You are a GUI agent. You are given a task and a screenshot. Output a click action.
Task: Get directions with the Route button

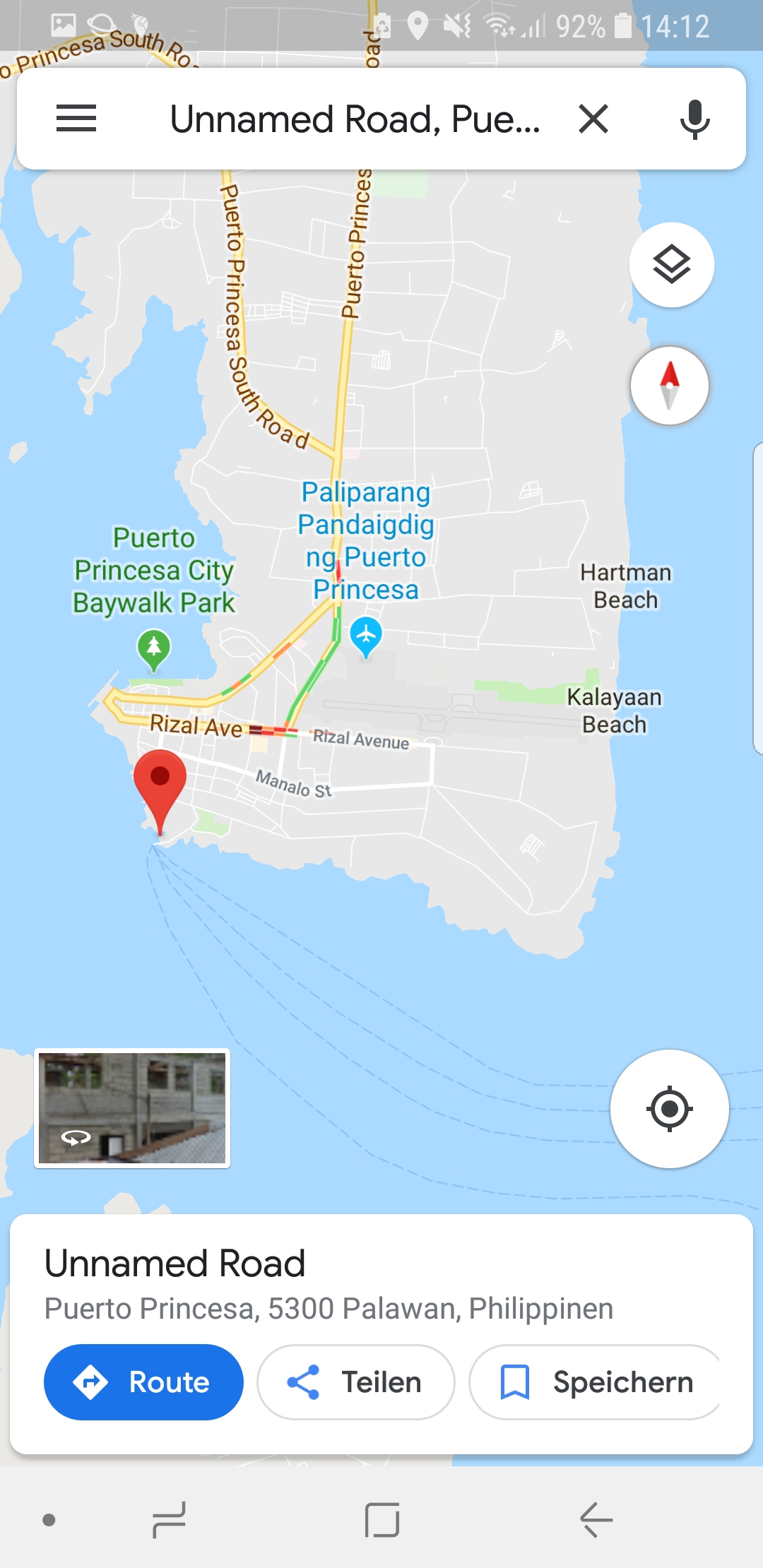143,1382
